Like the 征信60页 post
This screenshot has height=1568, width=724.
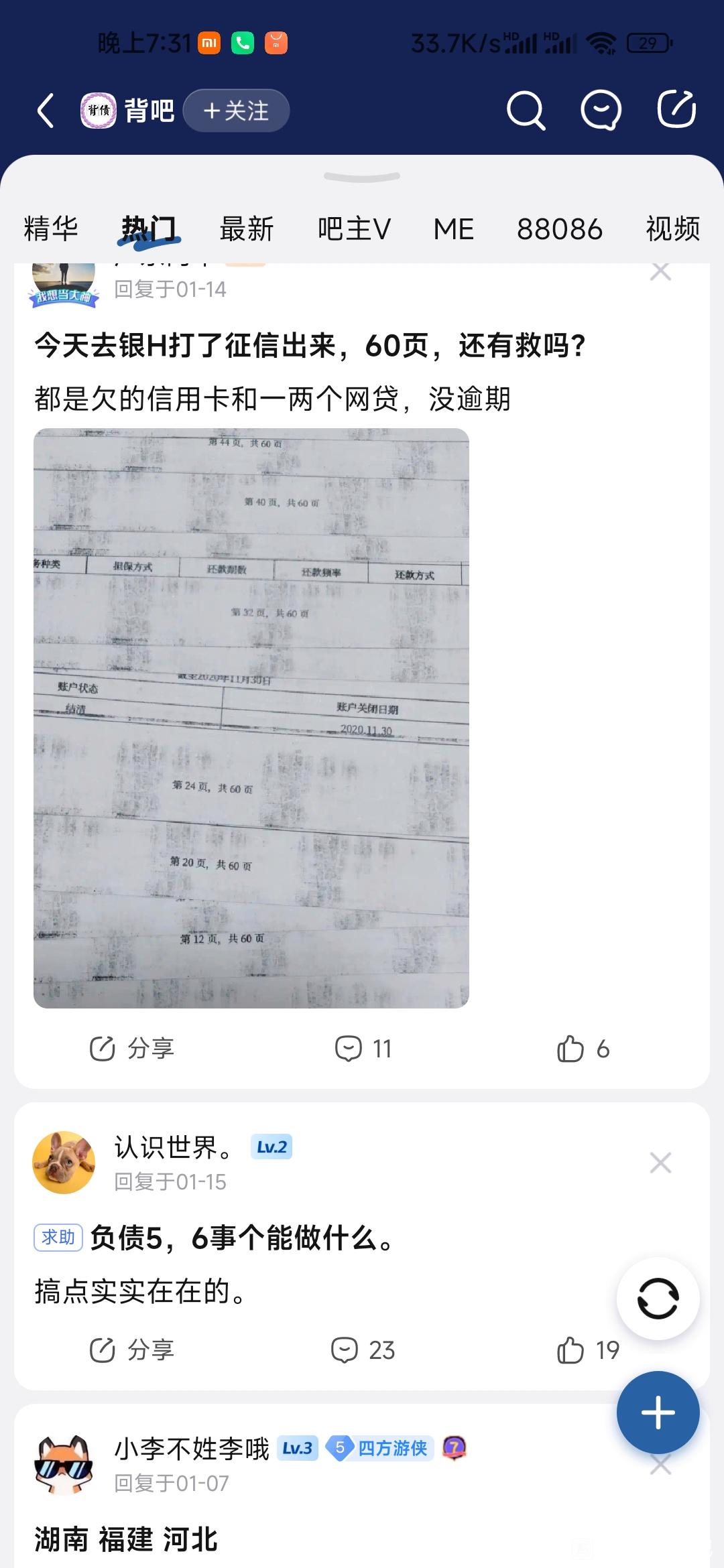pyautogui.click(x=583, y=1049)
